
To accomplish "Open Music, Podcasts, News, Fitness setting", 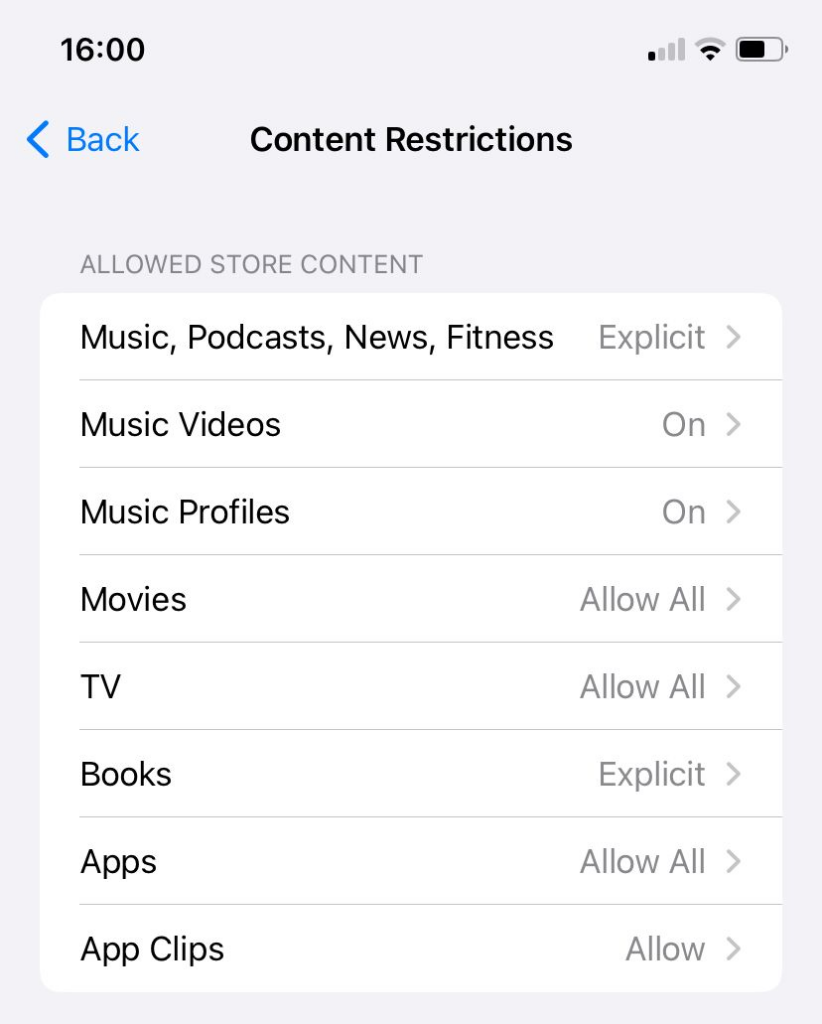I will (x=410, y=338).
